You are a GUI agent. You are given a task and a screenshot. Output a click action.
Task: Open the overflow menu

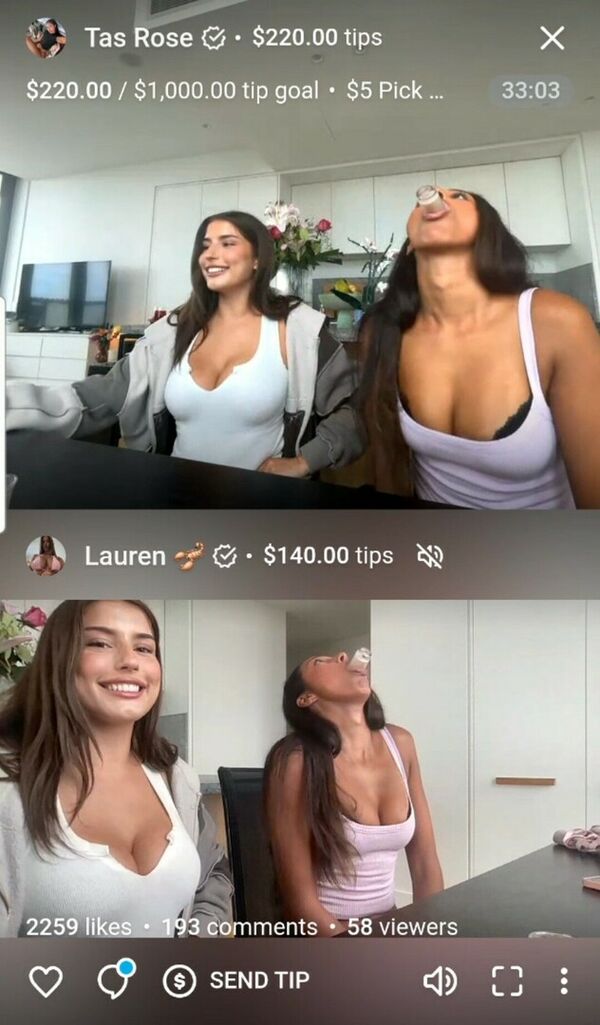[563, 981]
